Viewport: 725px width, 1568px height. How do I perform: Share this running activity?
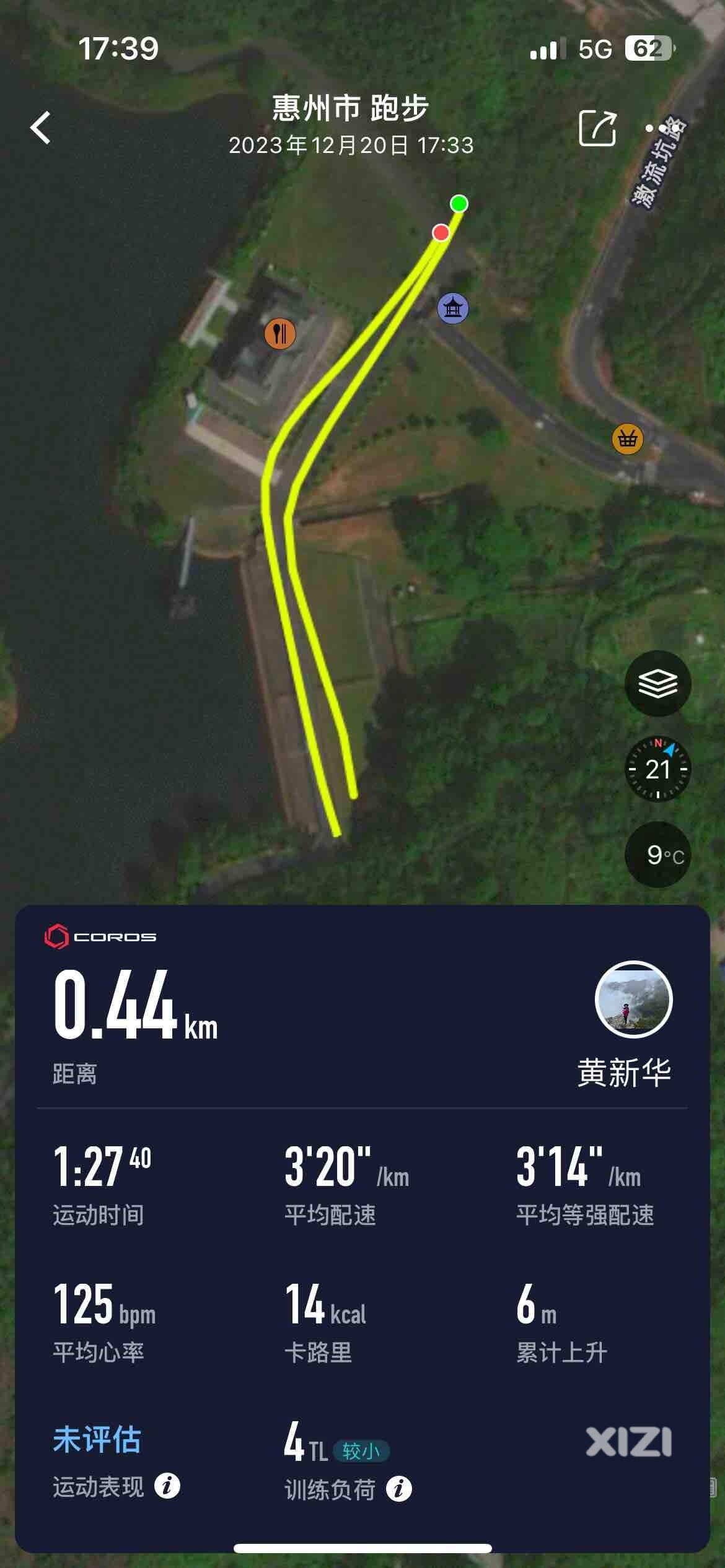[x=597, y=128]
